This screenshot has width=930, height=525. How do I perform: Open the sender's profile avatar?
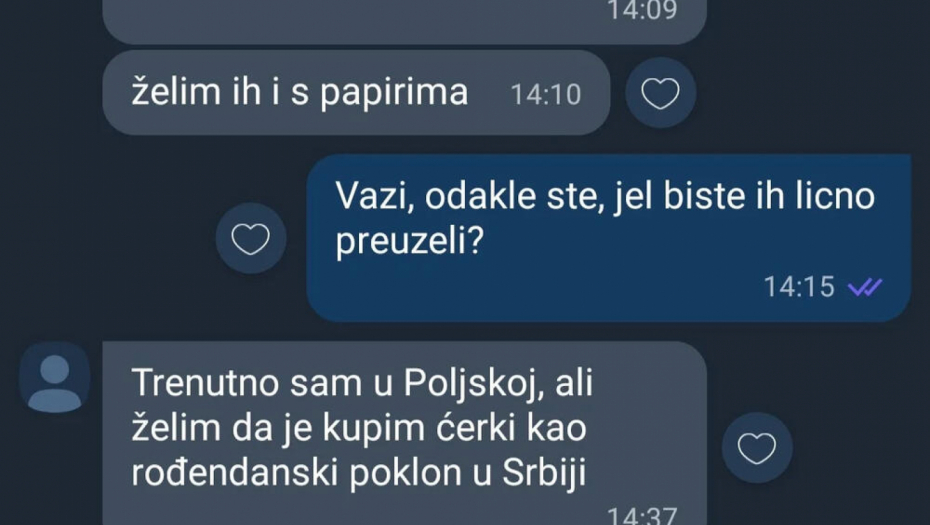[x=55, y=378]
